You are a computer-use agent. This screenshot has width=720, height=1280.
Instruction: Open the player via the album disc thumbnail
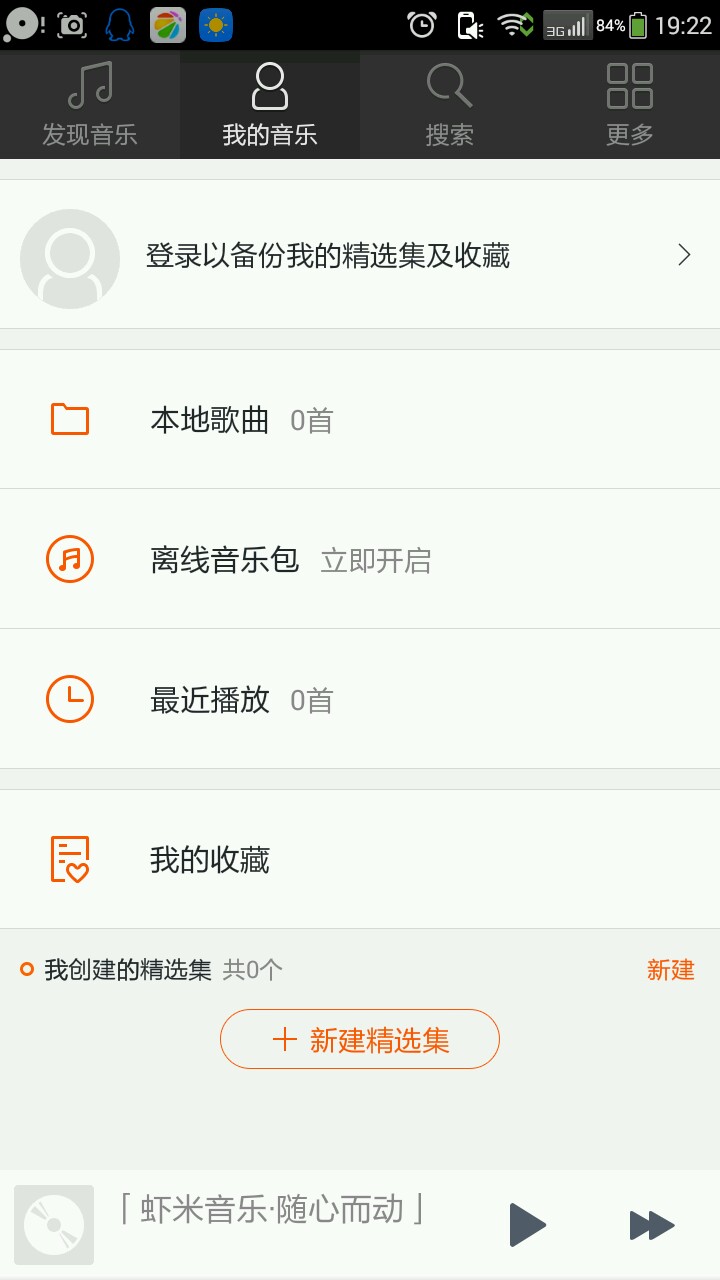pos(54,1225)
